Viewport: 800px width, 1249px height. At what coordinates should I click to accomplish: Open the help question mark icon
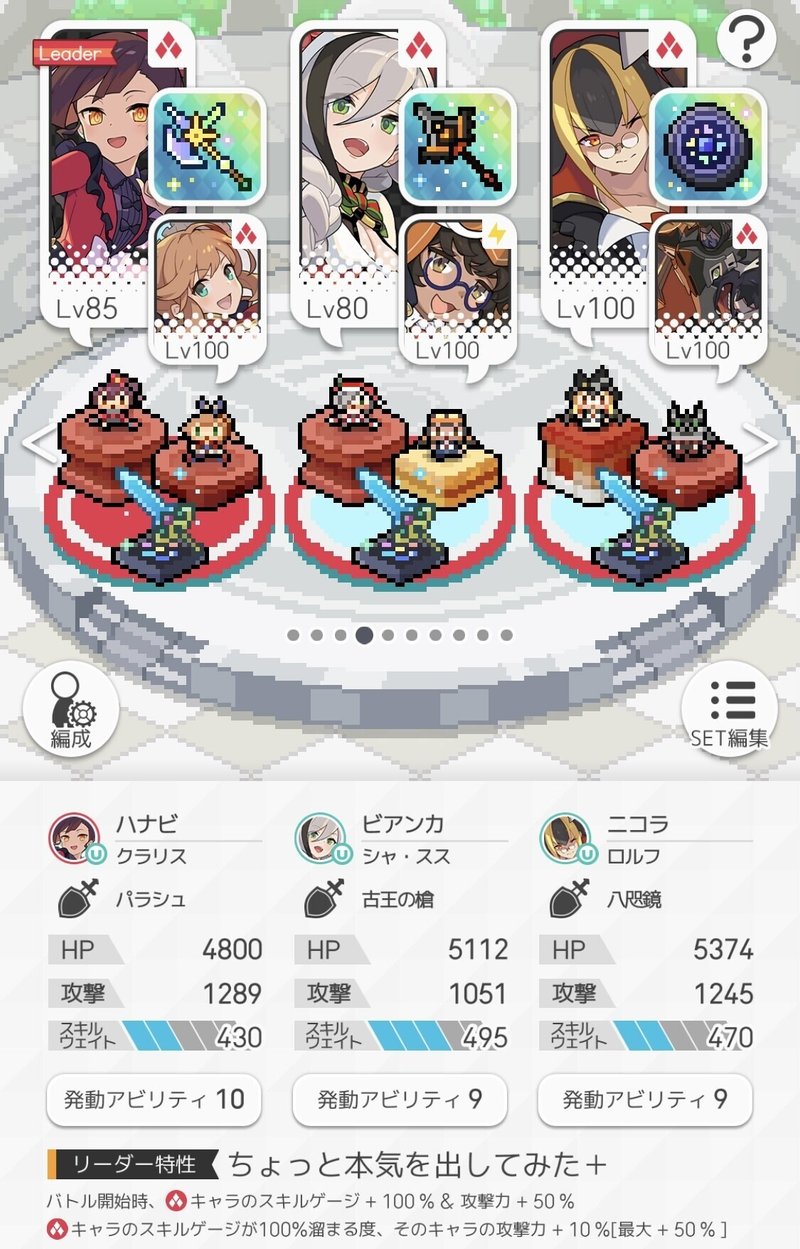coord(745,42)
